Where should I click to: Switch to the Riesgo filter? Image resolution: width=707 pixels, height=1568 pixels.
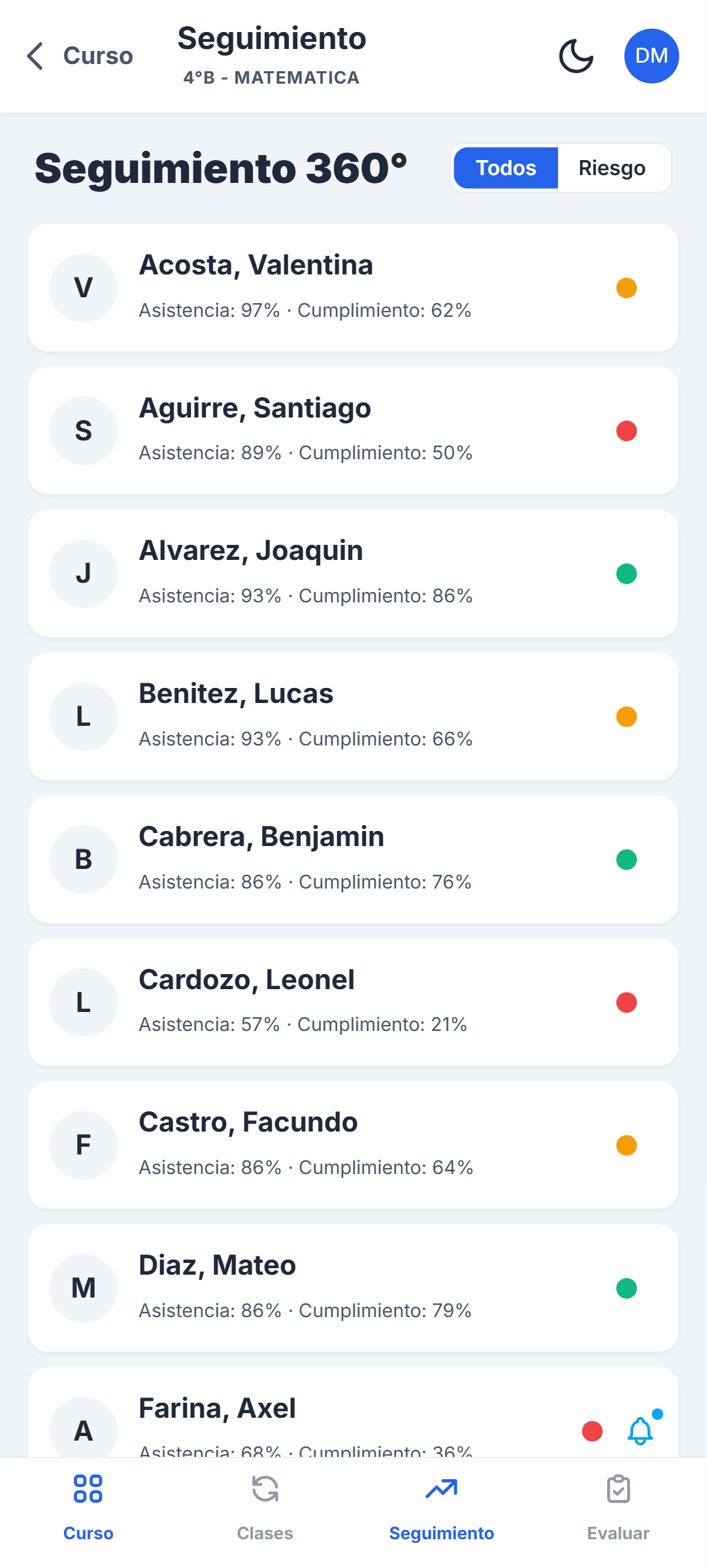click(612, 168)
